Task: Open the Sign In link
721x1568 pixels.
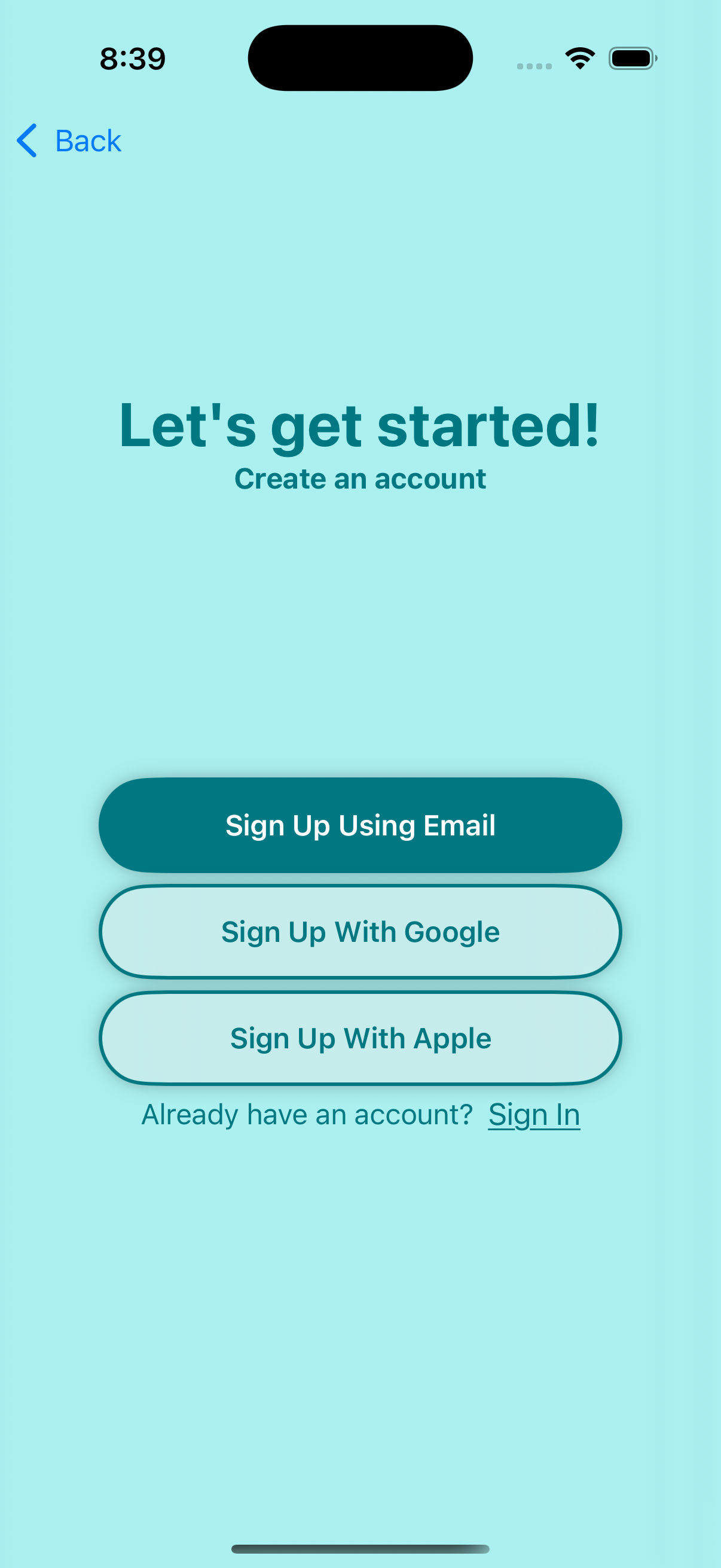Action: [x=534, y=1114]
